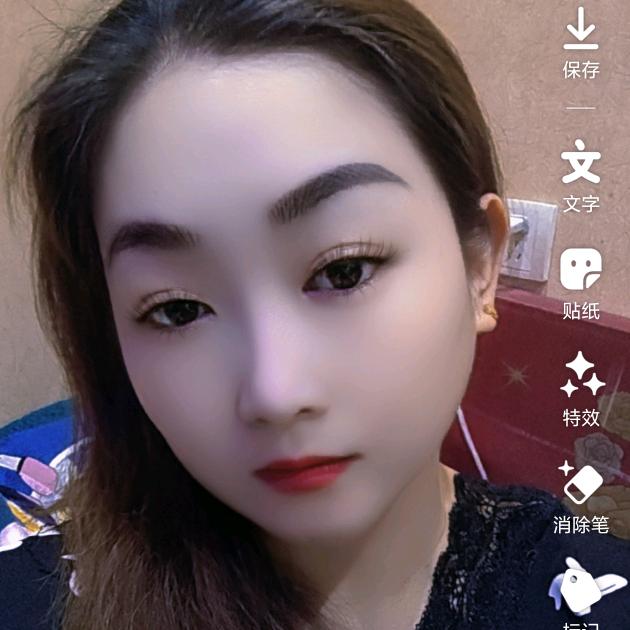Add text using the 文字 tool
Viewport: 630px width, 630px height.
click(581, 175)
